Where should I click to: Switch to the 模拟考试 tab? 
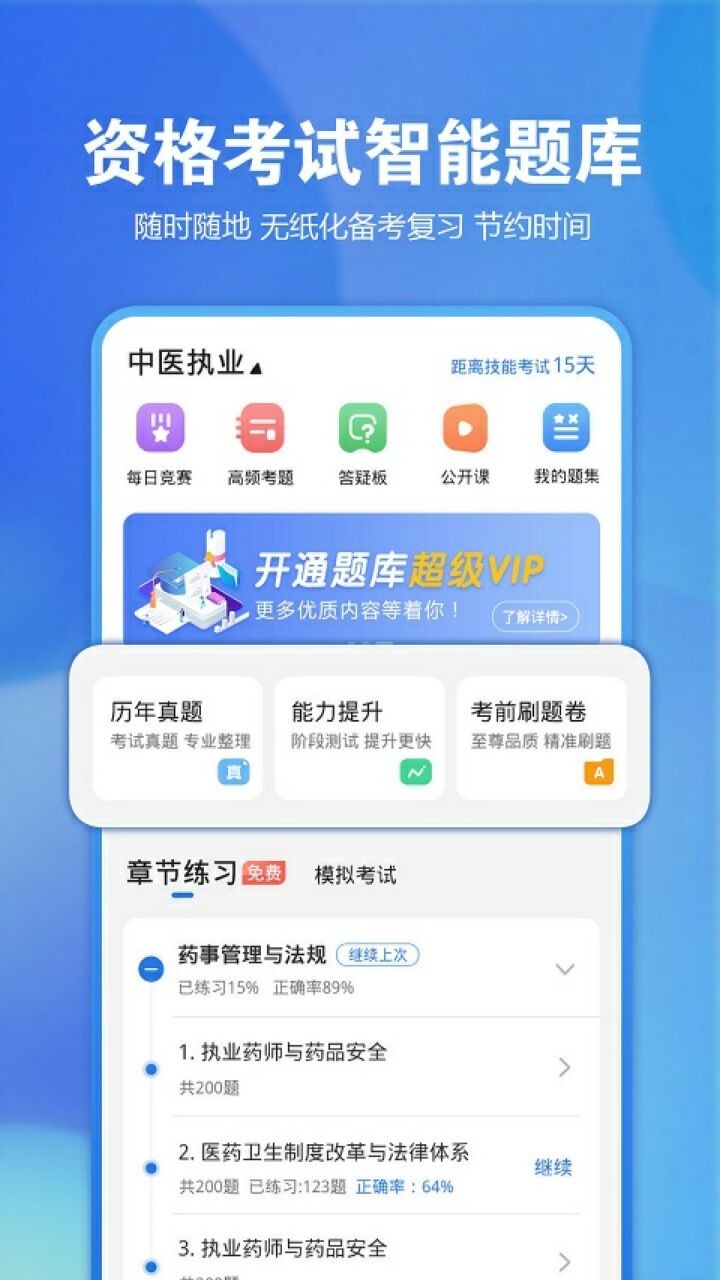(x=356, y=874)
